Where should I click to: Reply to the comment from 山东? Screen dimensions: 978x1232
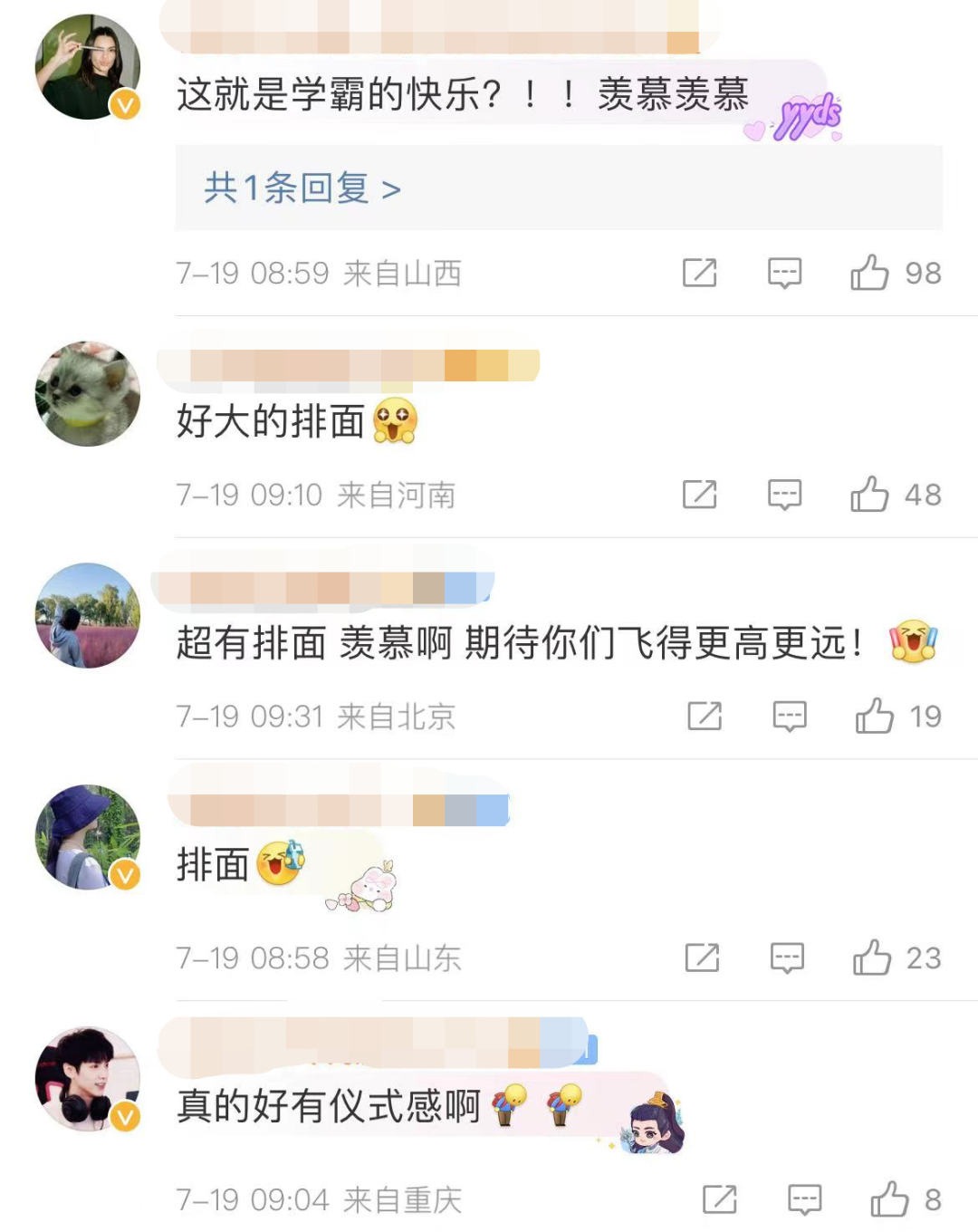point(787,958)
